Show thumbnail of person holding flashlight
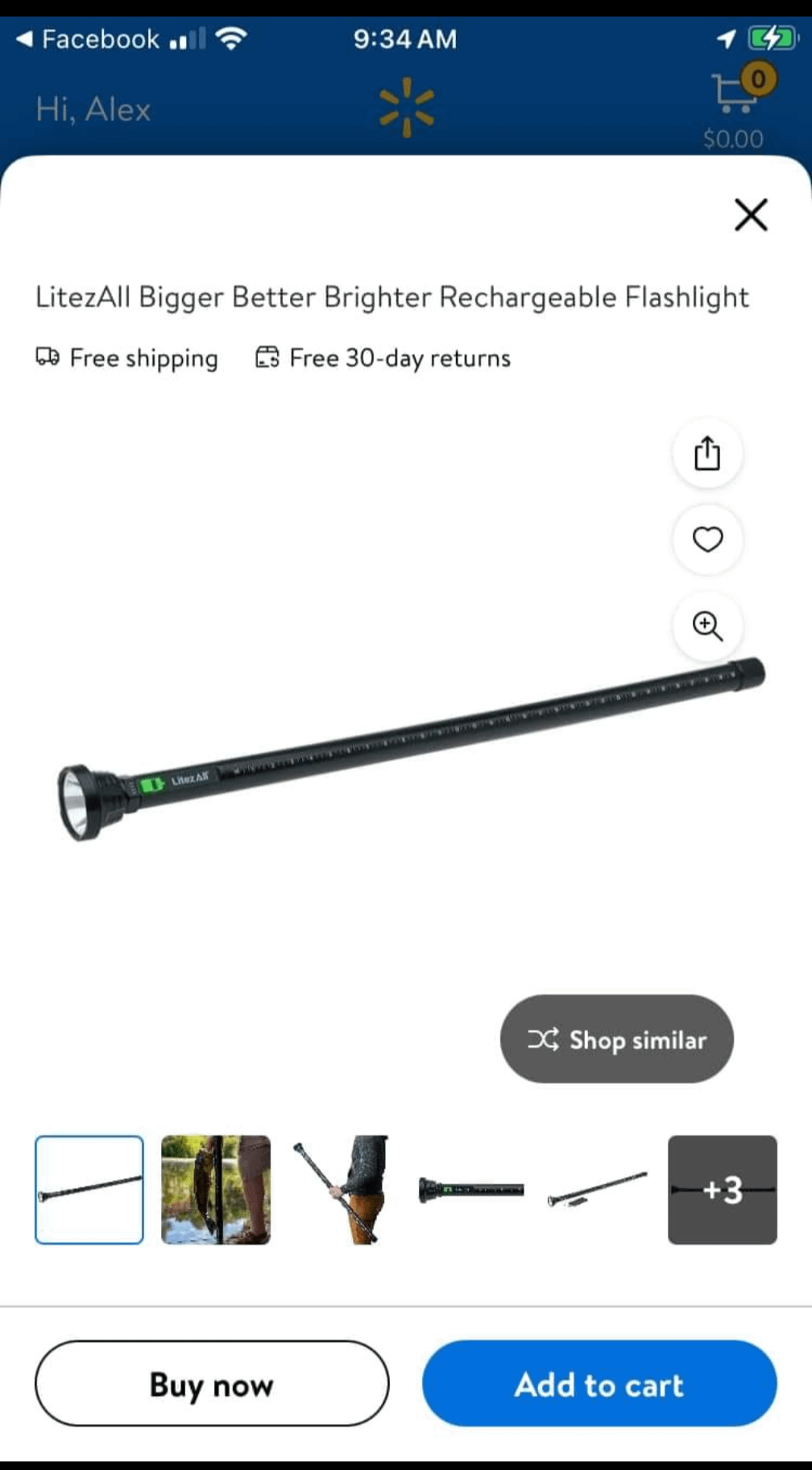This screenshot has width=812, height=1470. [342, 1190]
